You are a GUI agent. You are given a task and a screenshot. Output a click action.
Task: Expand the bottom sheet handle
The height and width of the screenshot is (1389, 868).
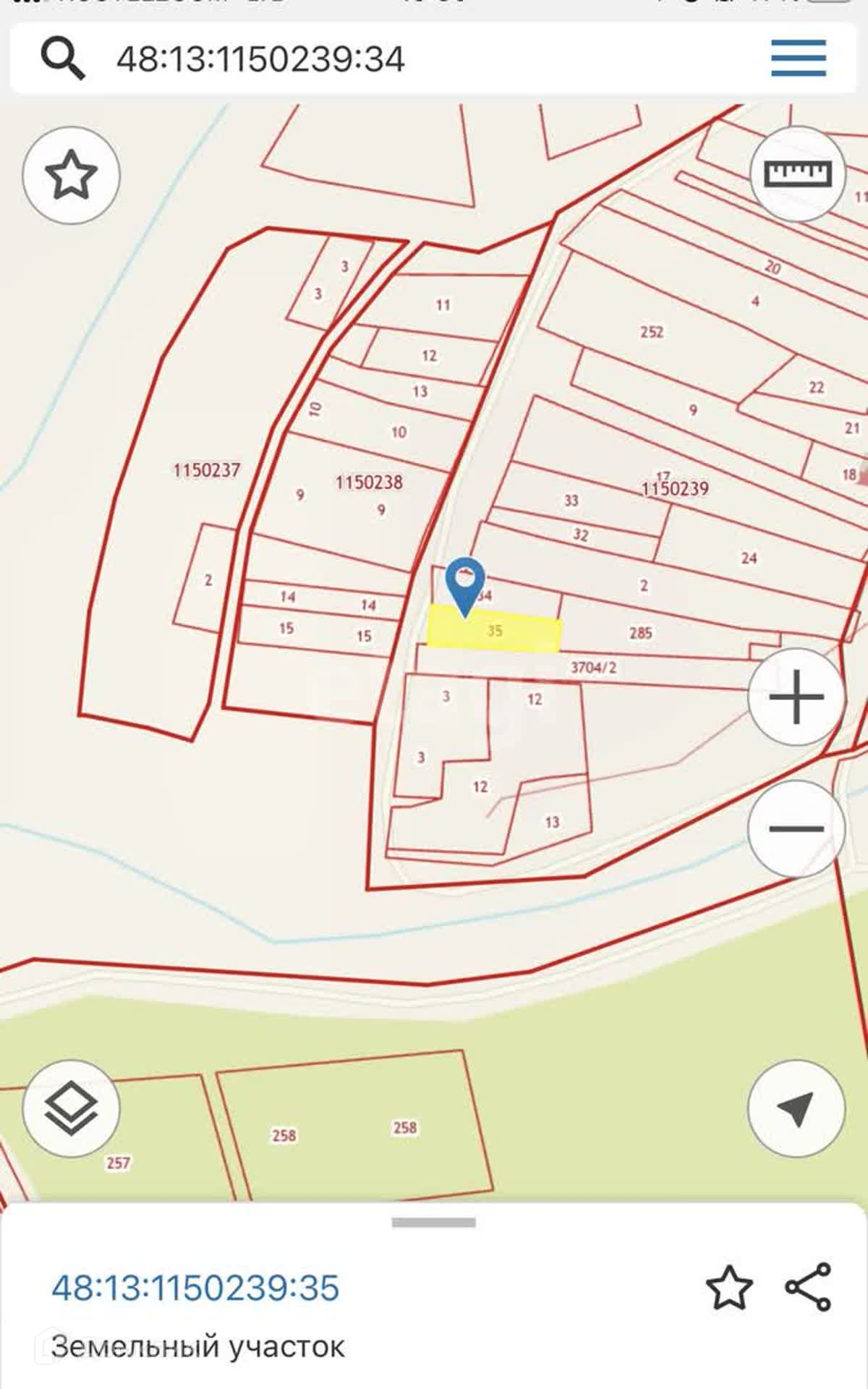(x=433, y=1223)
